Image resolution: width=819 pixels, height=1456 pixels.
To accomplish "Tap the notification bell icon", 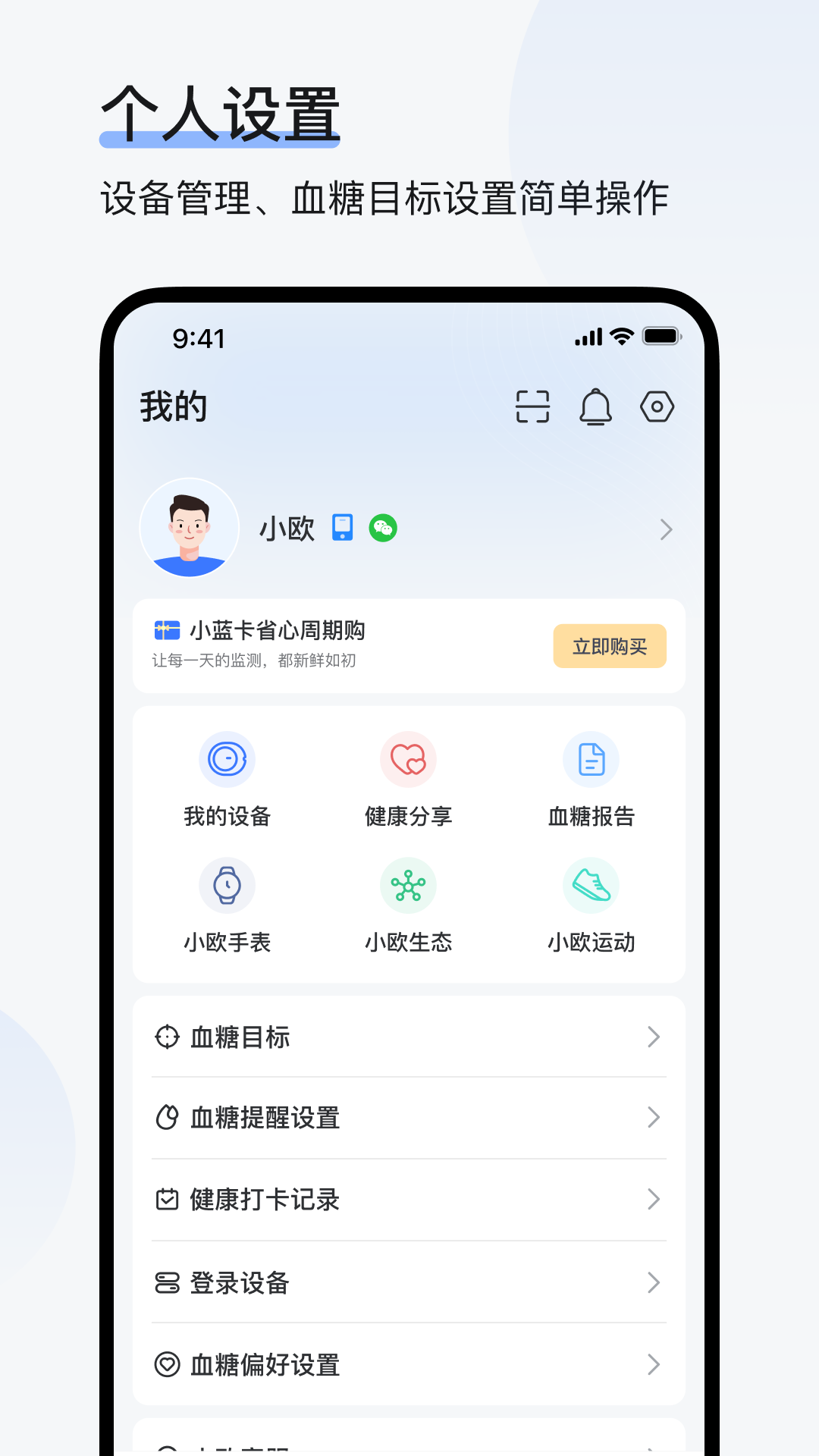I will [x=596, y=406].
